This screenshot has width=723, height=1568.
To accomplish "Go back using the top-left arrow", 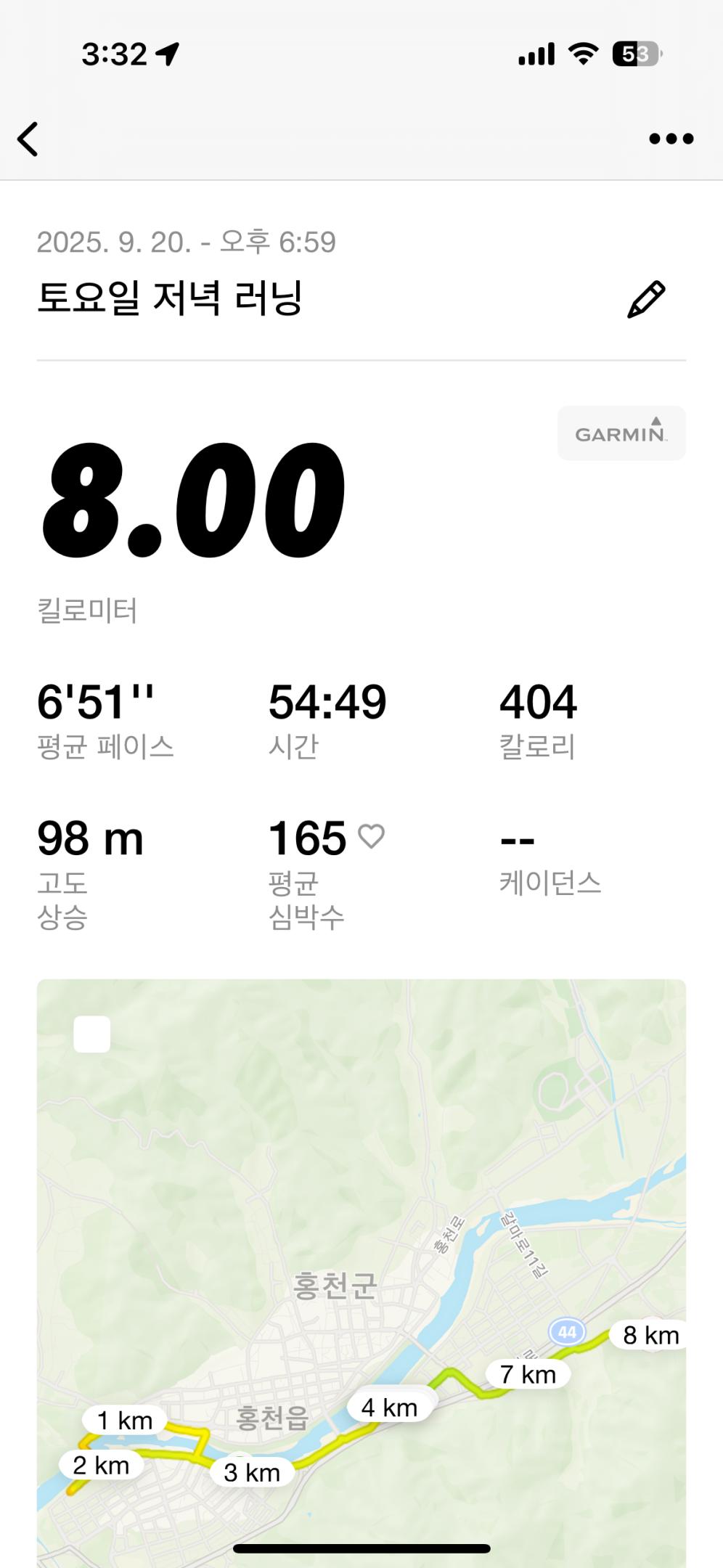I will [x=28, y=139].
